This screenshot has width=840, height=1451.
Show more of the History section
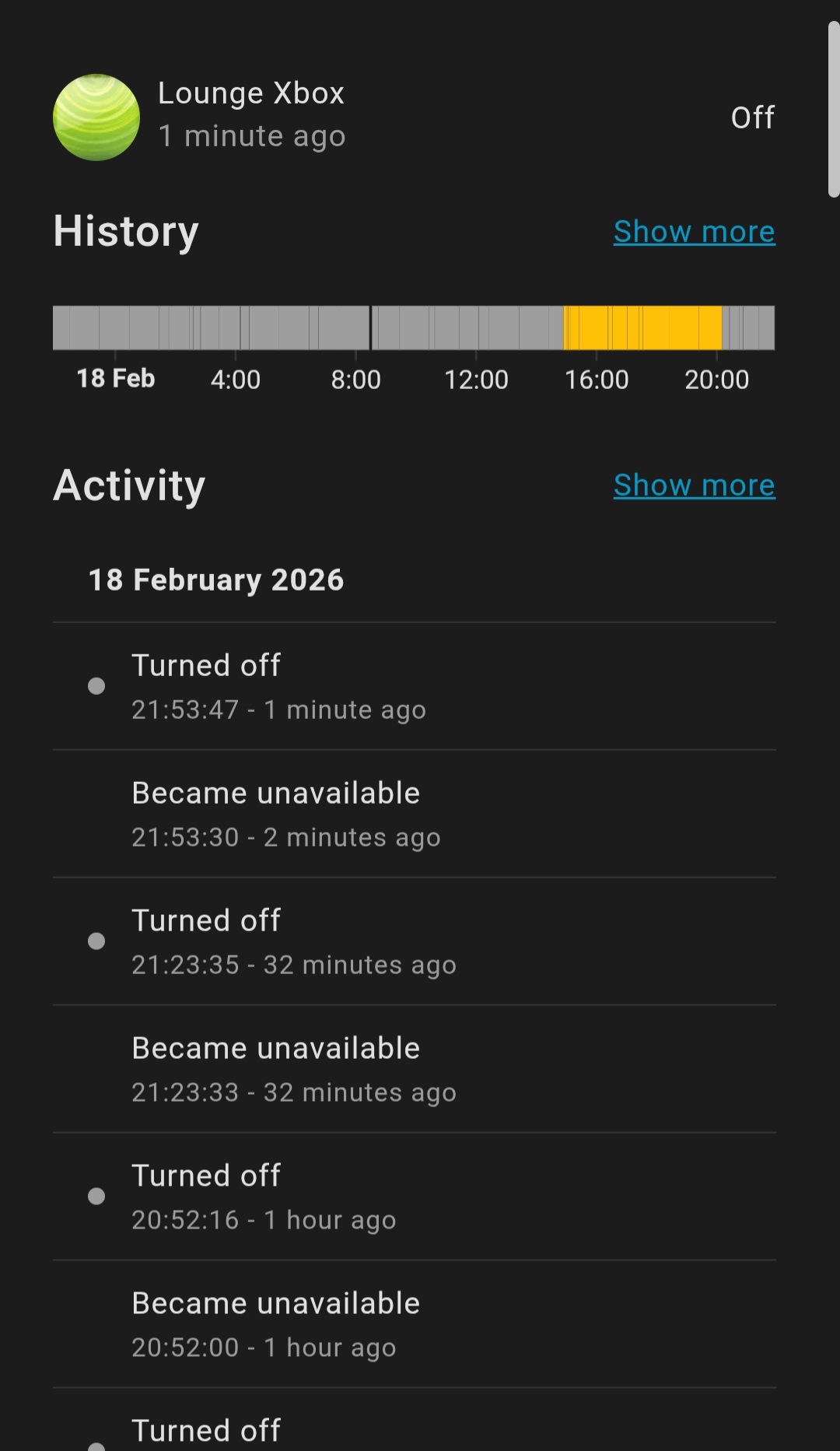pyautogui.click(x=694, y=232)
